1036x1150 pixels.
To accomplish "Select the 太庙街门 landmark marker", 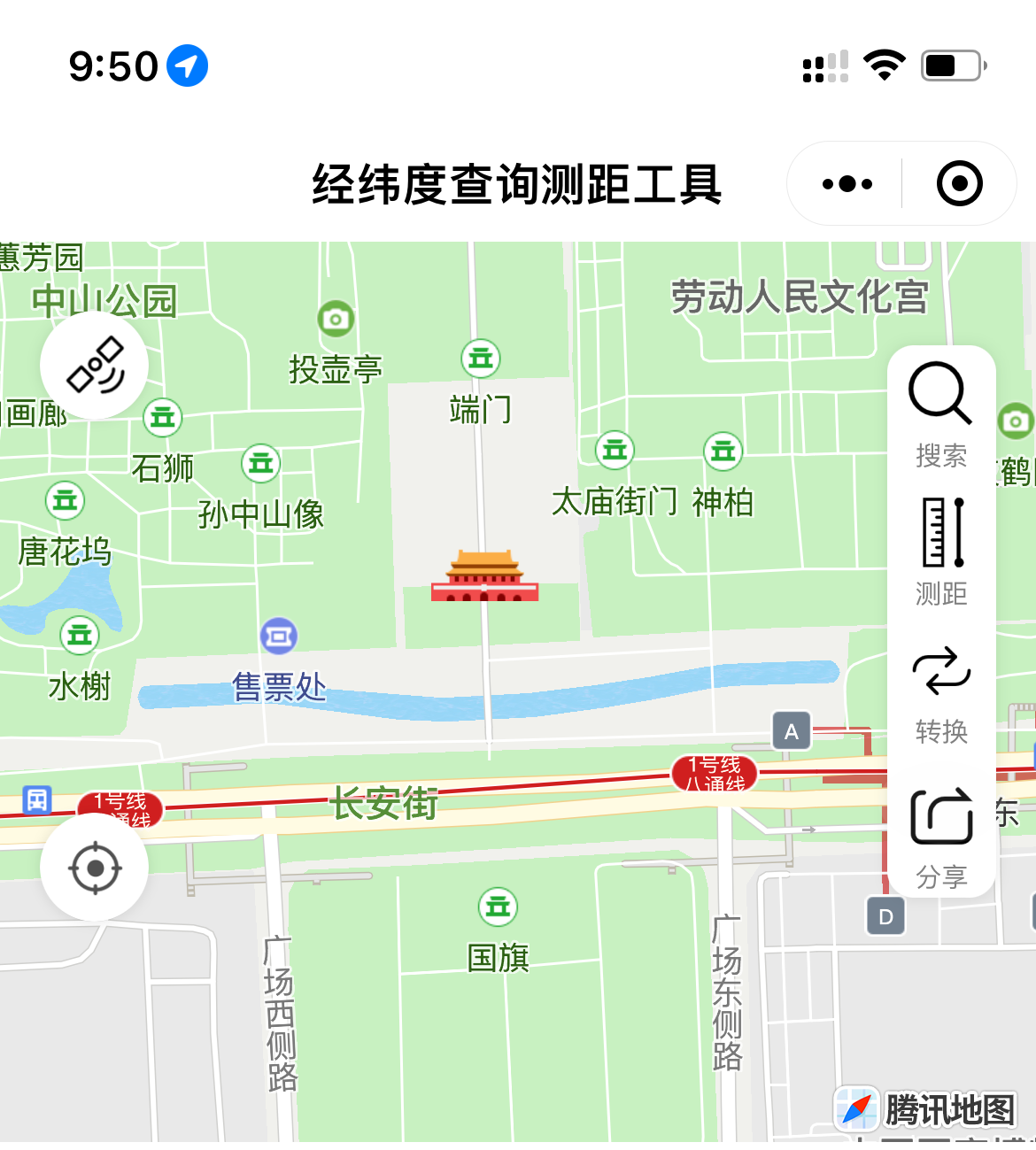I will click(615, 451).
